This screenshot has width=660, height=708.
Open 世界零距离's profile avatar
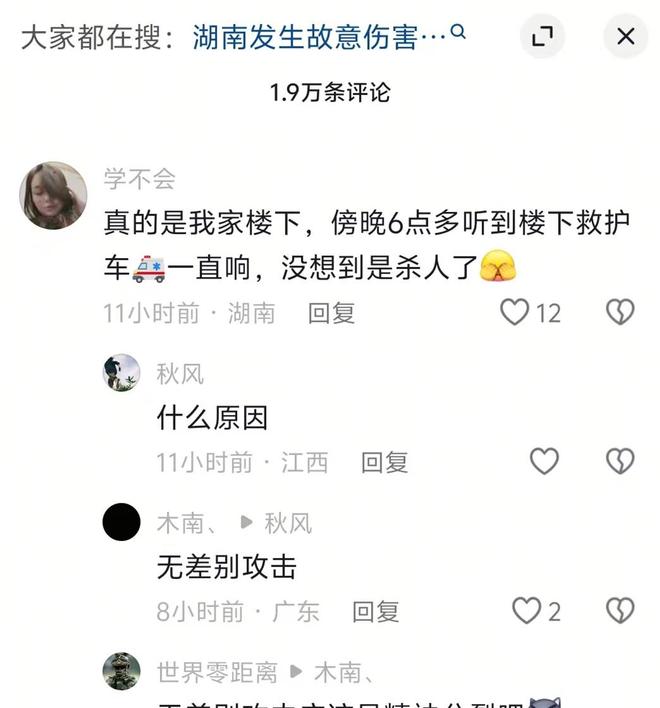point(121,671)
